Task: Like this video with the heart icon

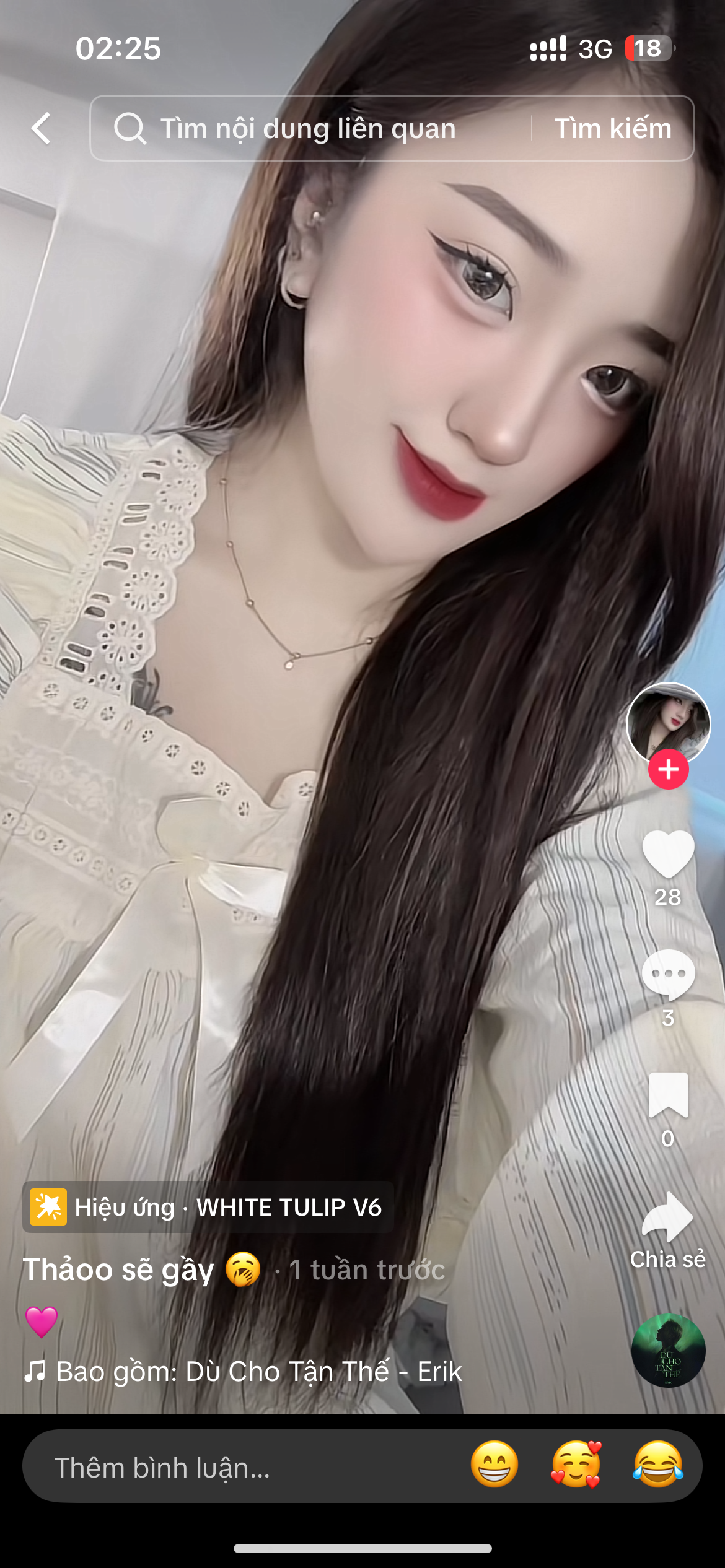Action: pyautogui.click(x=668, y=854)
